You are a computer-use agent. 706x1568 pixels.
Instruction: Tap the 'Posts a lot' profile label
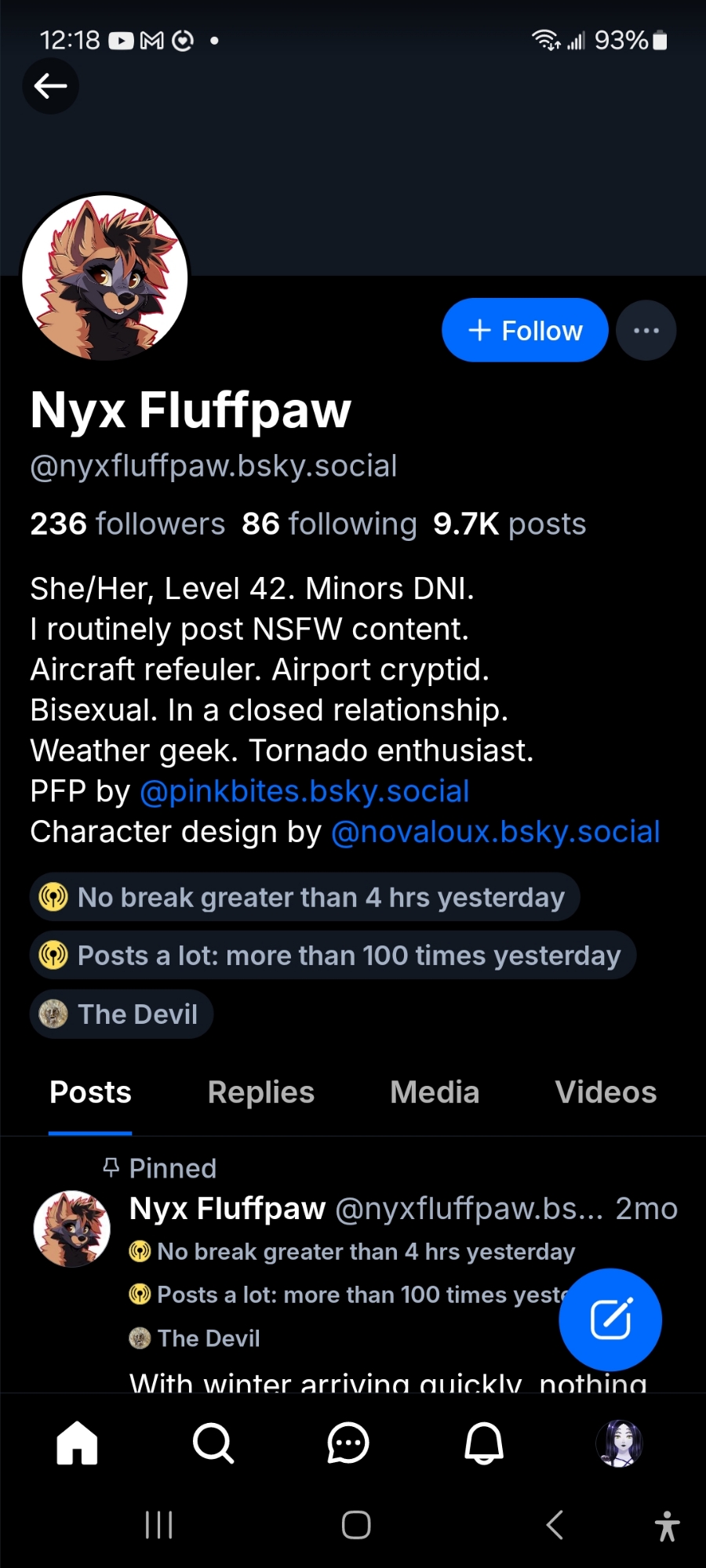(333, 956)
